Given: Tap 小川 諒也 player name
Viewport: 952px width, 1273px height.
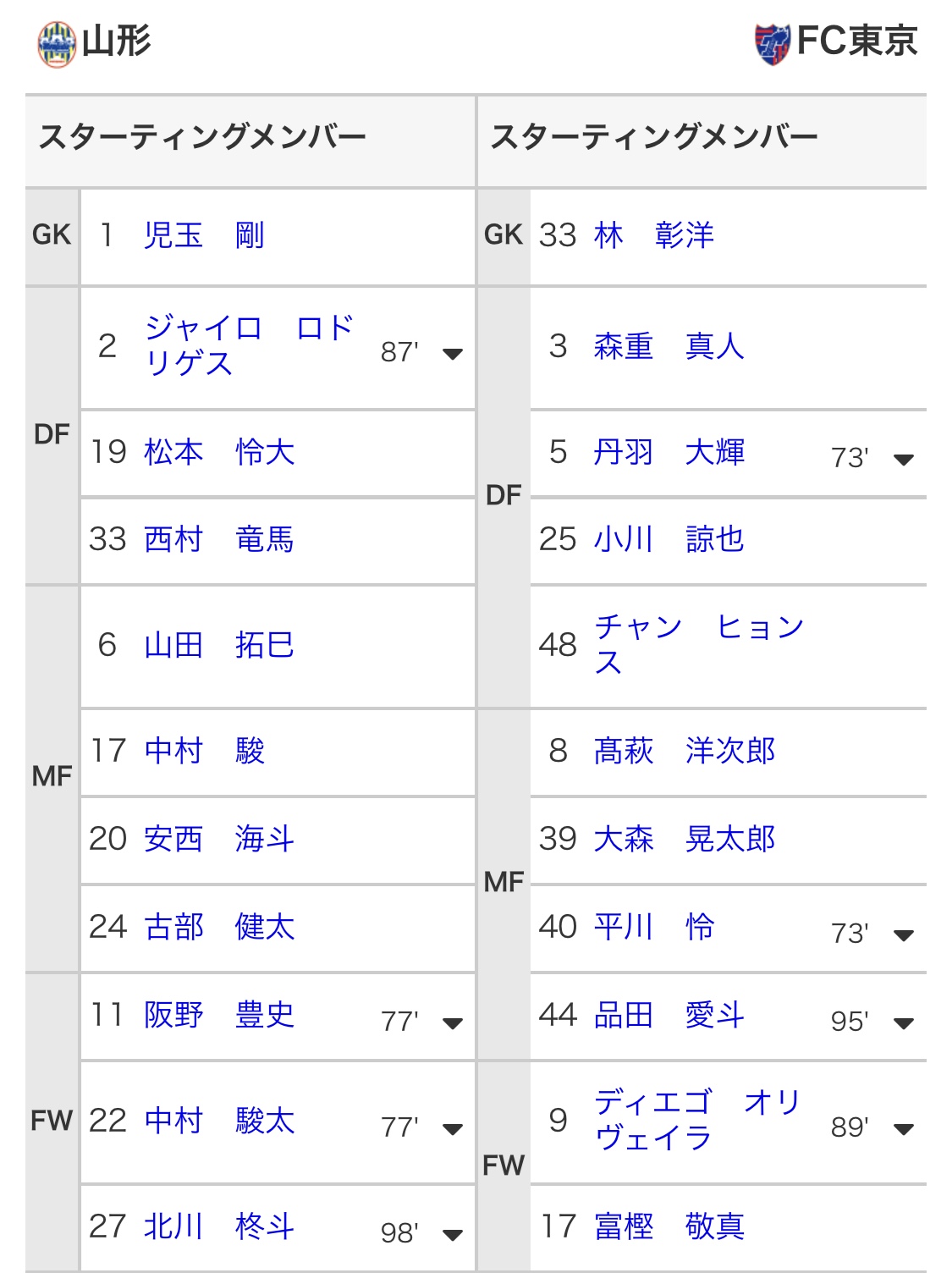Looking at the screenshot, I should (x=669, y=539).
